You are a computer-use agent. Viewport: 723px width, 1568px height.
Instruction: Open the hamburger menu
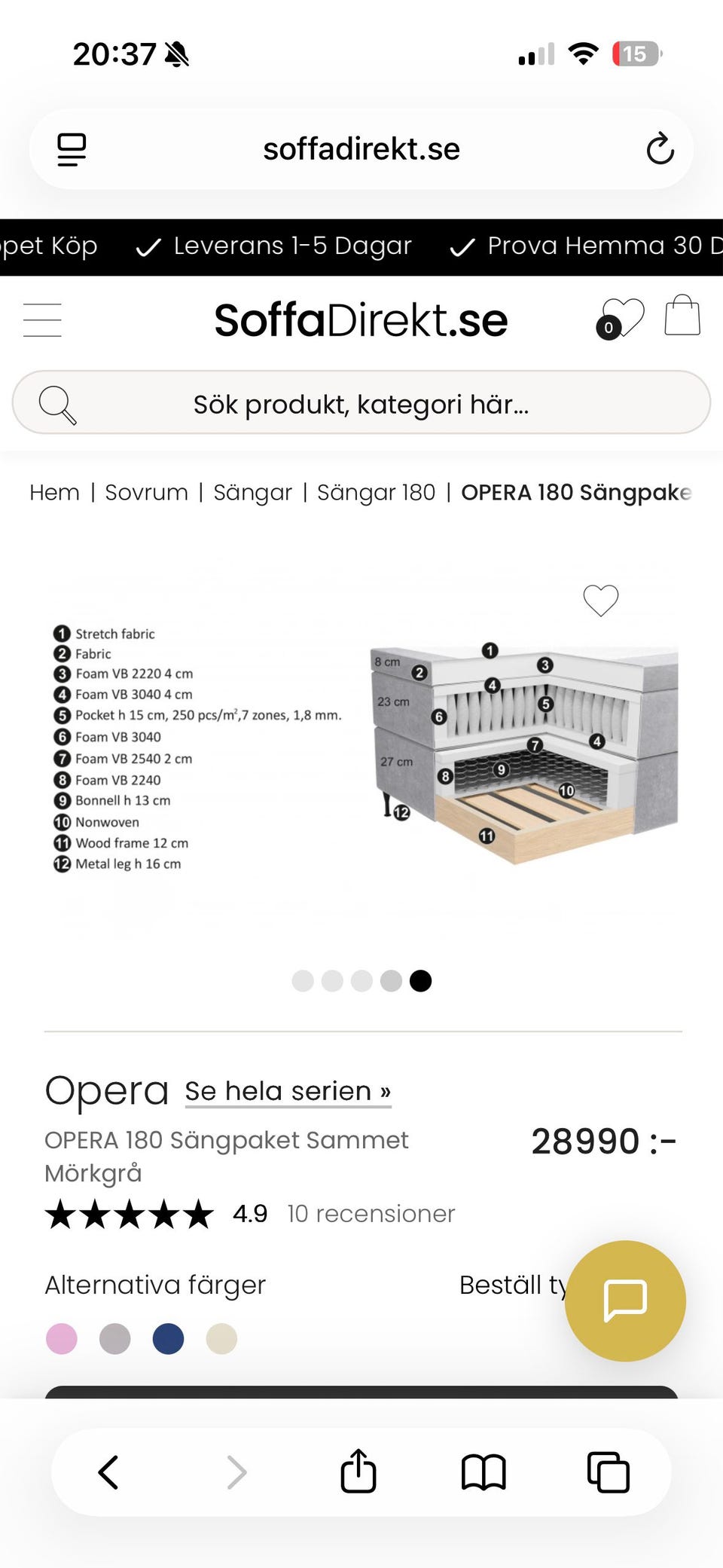[x=42, y=319]
